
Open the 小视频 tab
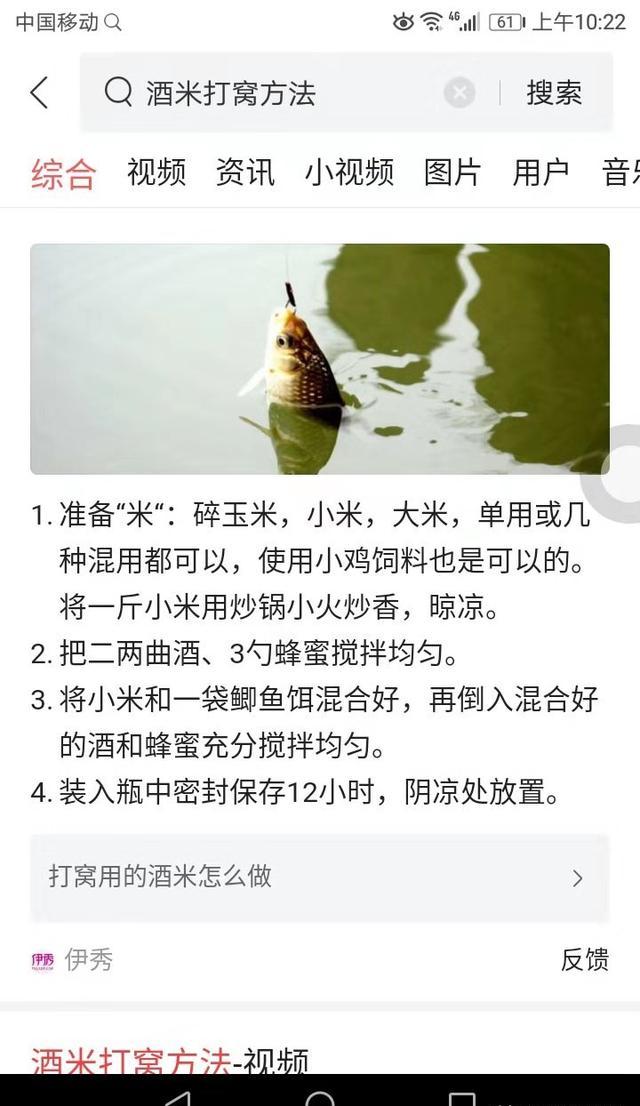click(349, 172)
